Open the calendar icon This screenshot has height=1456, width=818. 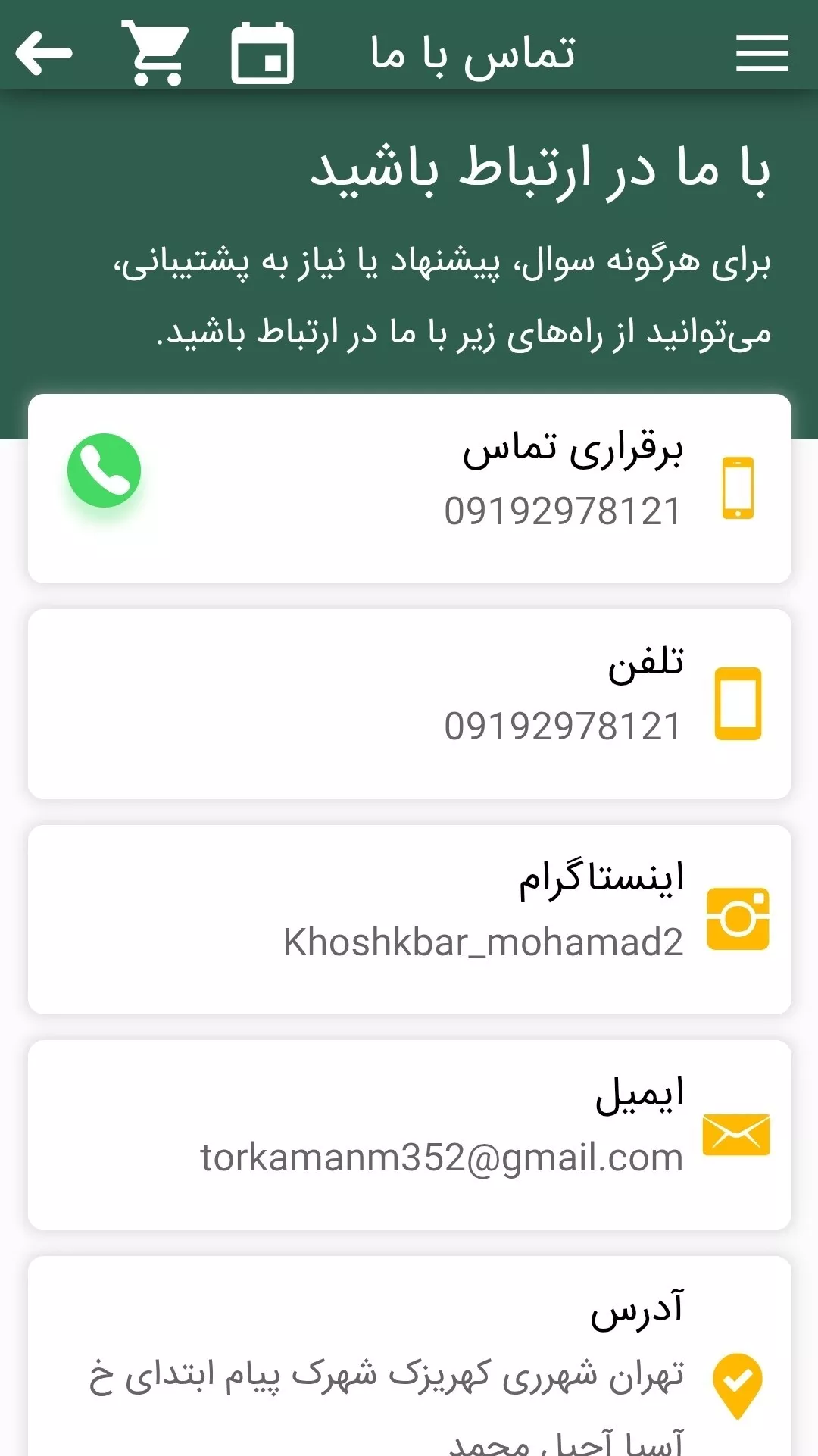(262, 53)
